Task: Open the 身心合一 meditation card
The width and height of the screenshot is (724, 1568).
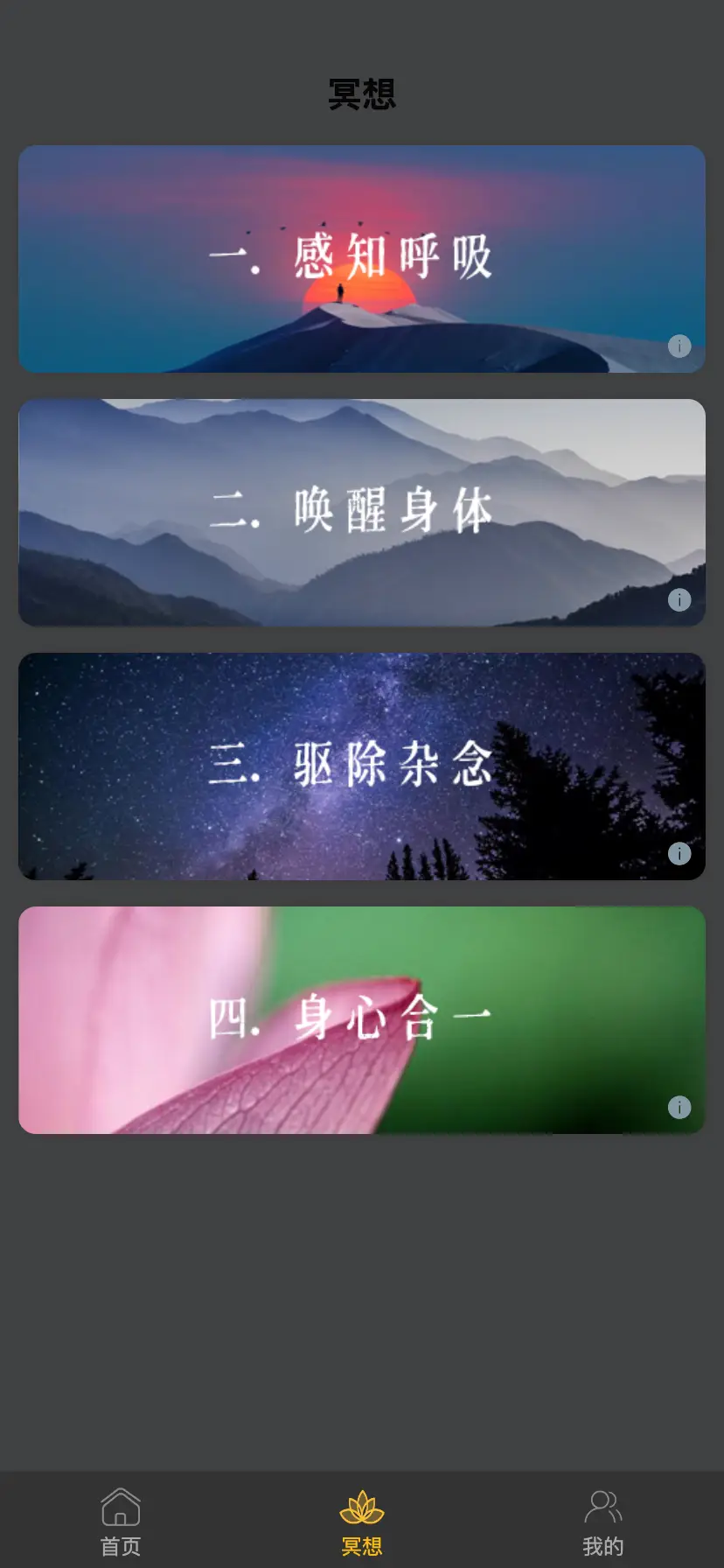Action: [362, 1020]
